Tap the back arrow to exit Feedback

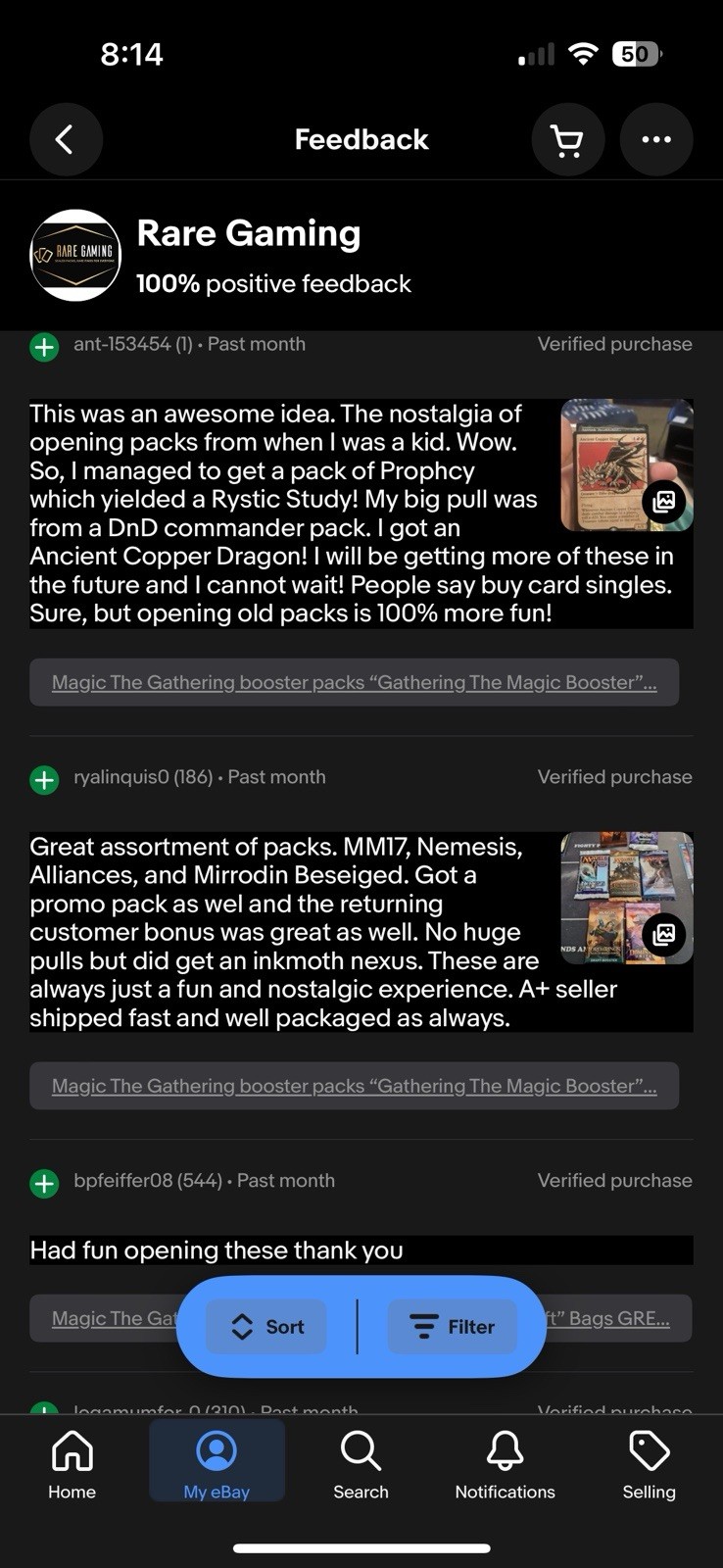[x=66, y=139]
